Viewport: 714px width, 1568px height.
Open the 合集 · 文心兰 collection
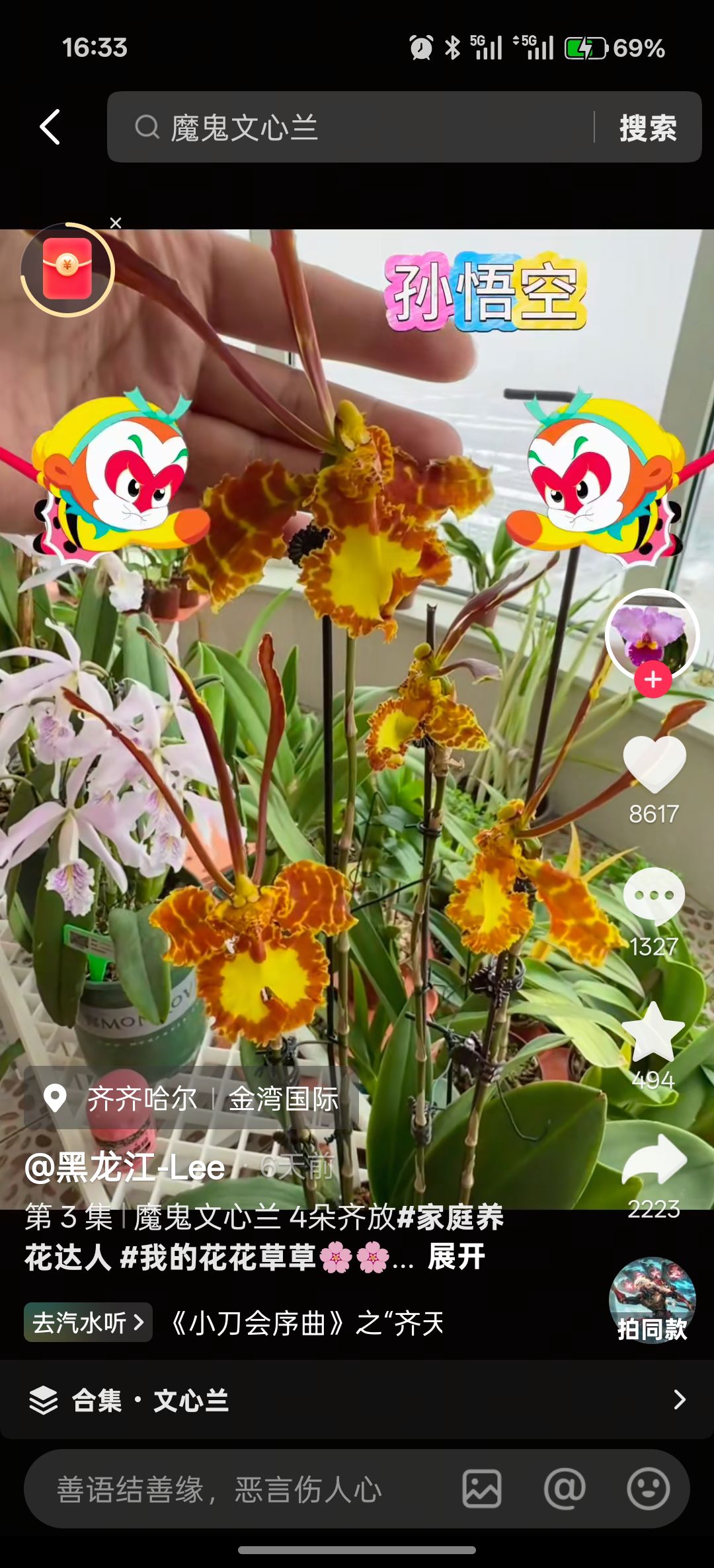(x=357, y=1400)
